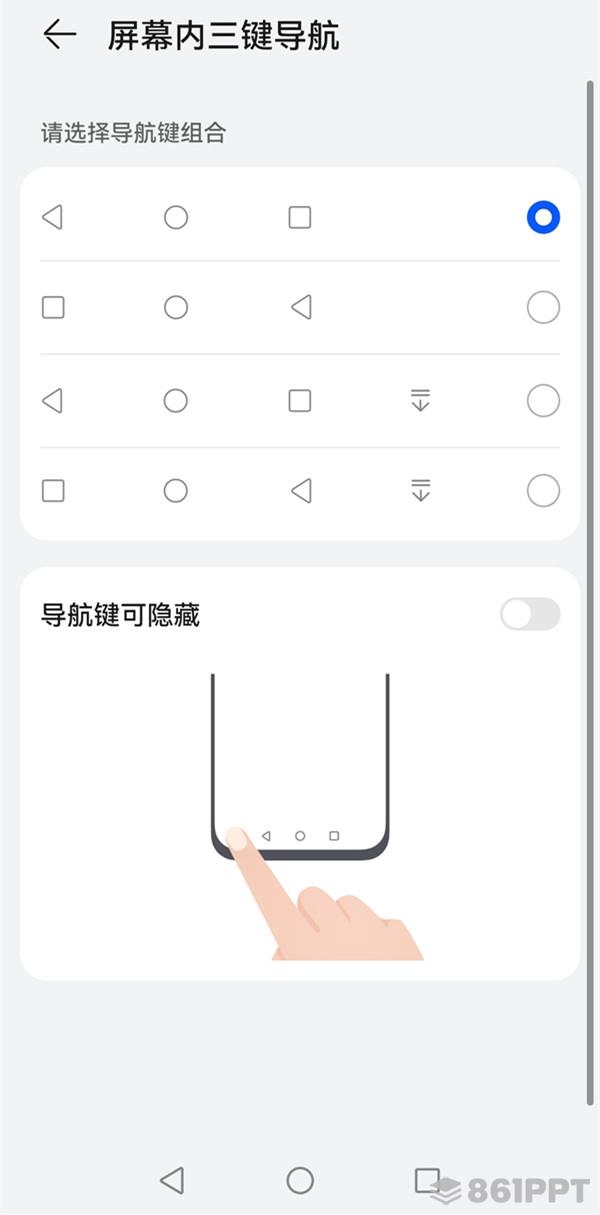
Task: Go back from 屏幕内三键导航 page
Action: click(x=60, y=35)
